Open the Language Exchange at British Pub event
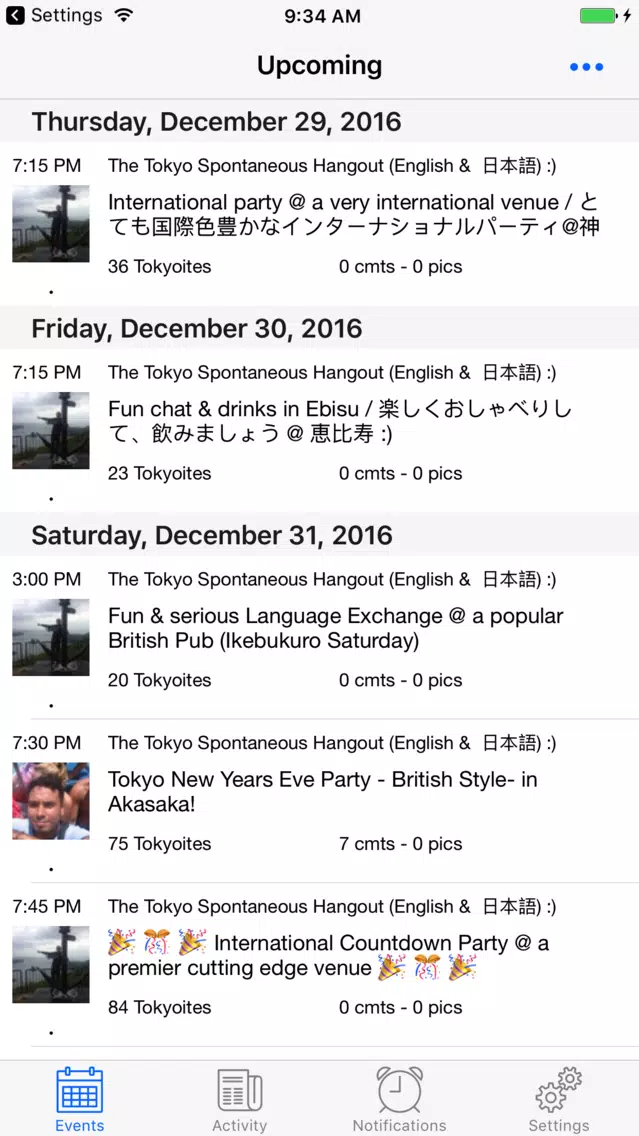Image resolution: width=639 pixels, height=1136 pixels. click(x=335, y=628)
